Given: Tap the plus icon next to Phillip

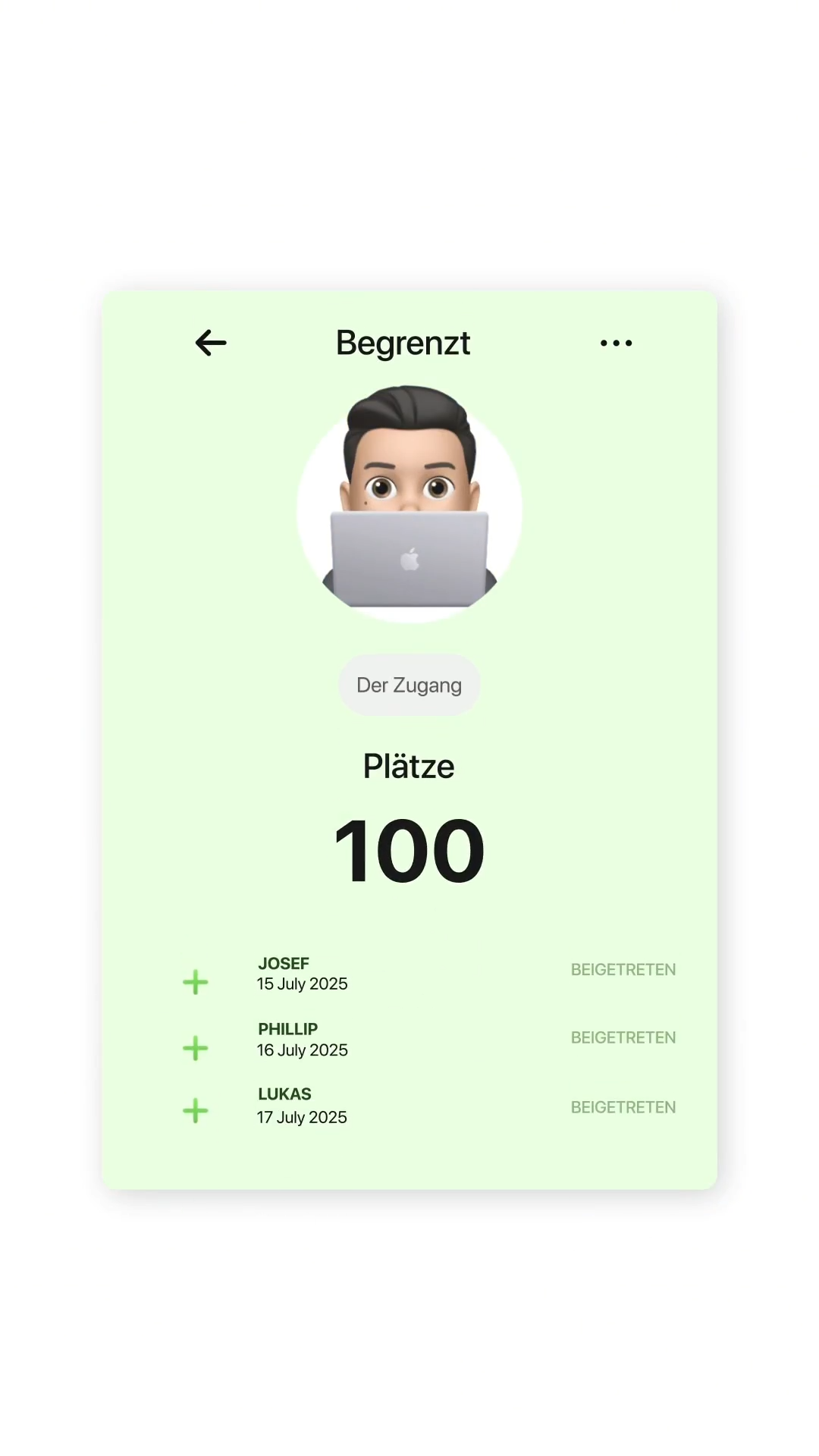Looking at the screenshot, I should [x=196, y=1049].
